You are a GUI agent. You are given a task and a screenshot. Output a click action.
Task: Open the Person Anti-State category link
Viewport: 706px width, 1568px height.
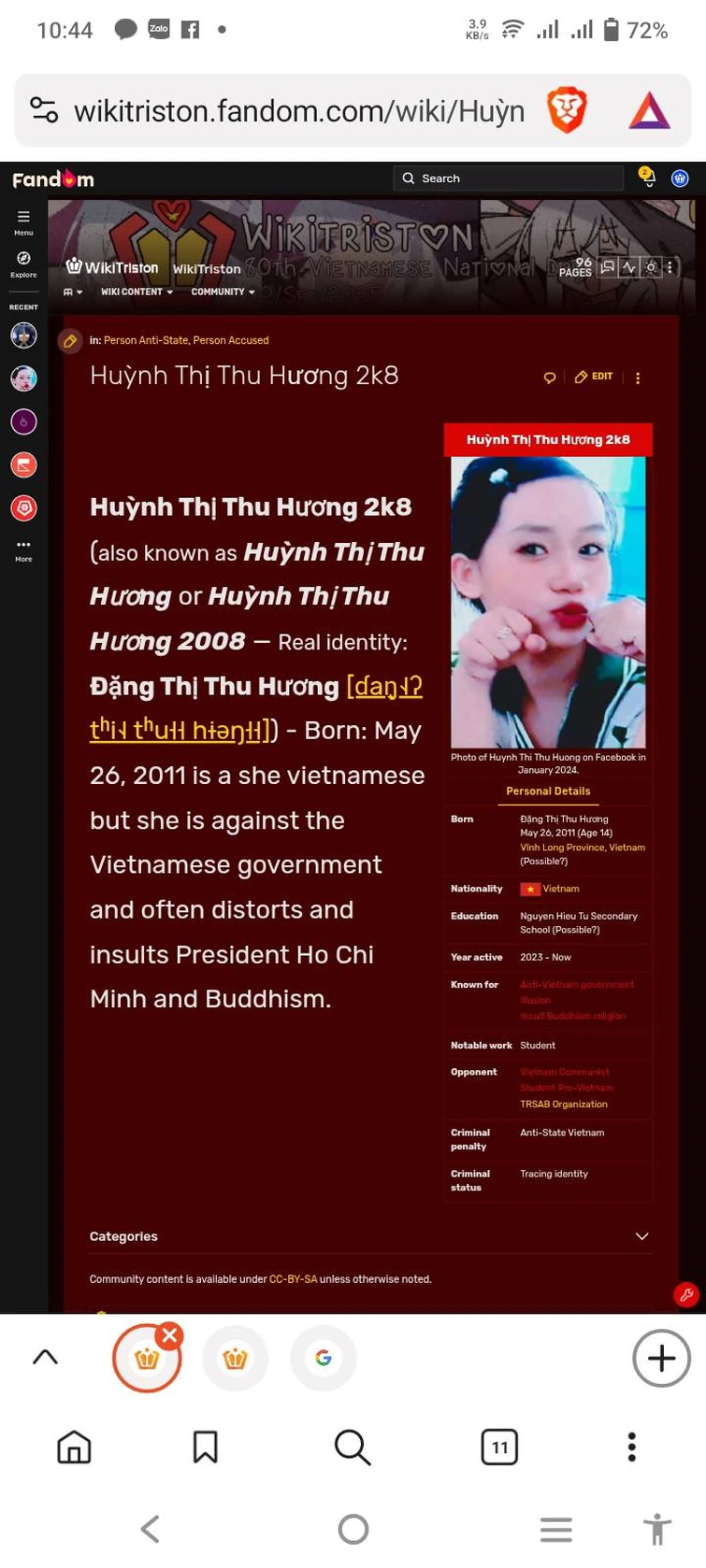click(x=145, y=340)
